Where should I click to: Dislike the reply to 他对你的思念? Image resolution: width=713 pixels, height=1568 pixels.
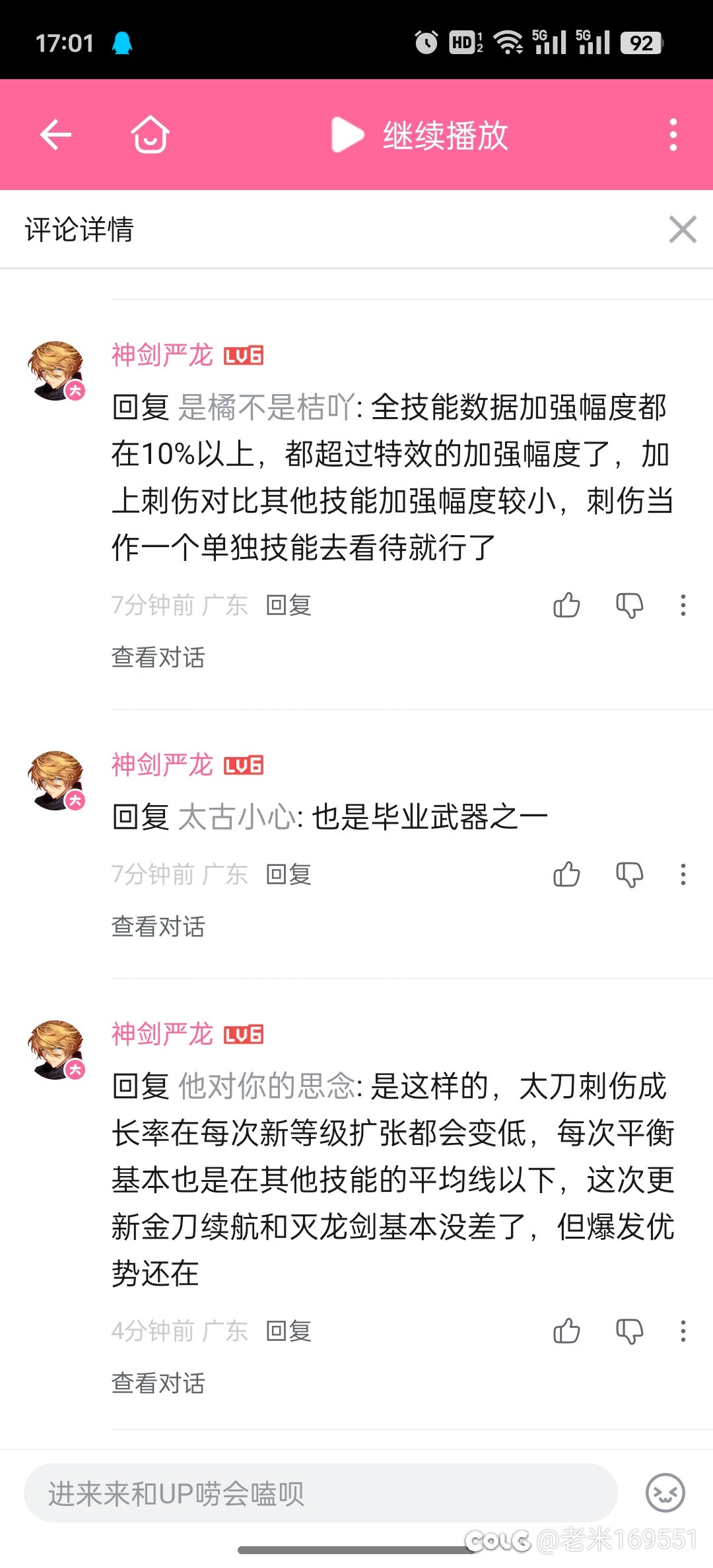click(x=629, y=1331)
